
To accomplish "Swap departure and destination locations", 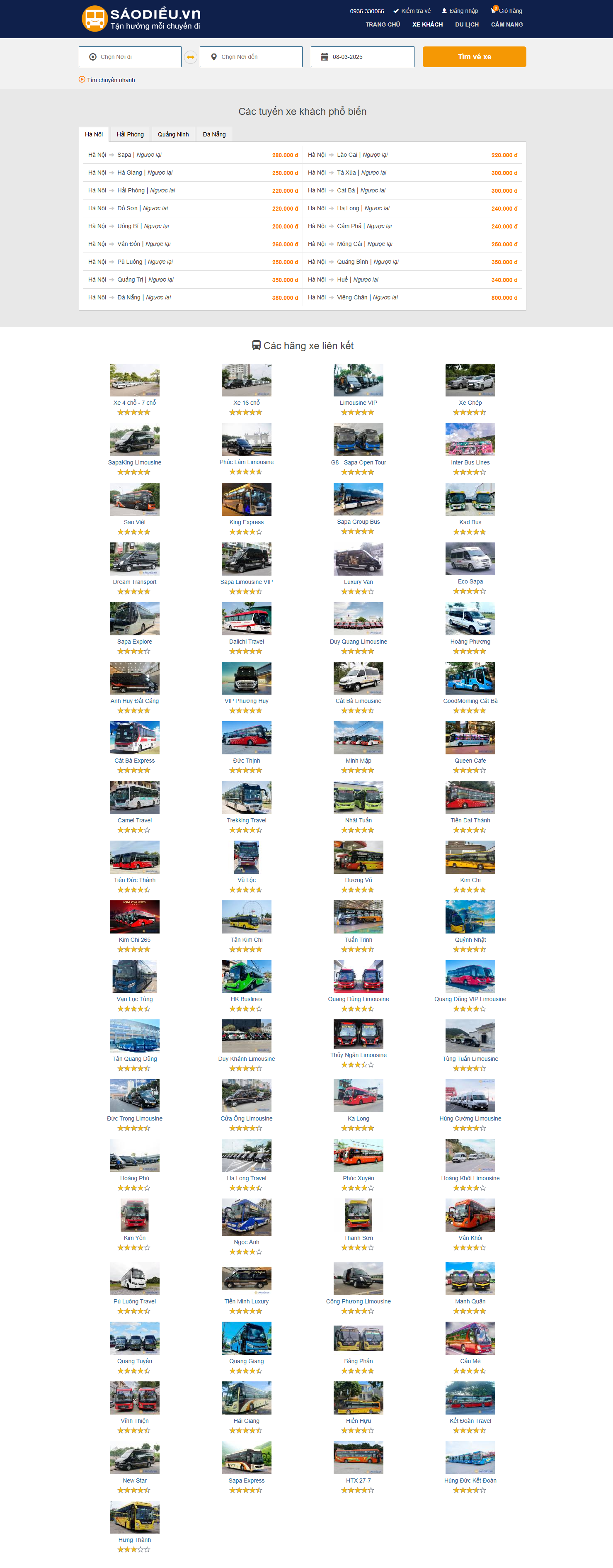I will [x=190, y=57].
